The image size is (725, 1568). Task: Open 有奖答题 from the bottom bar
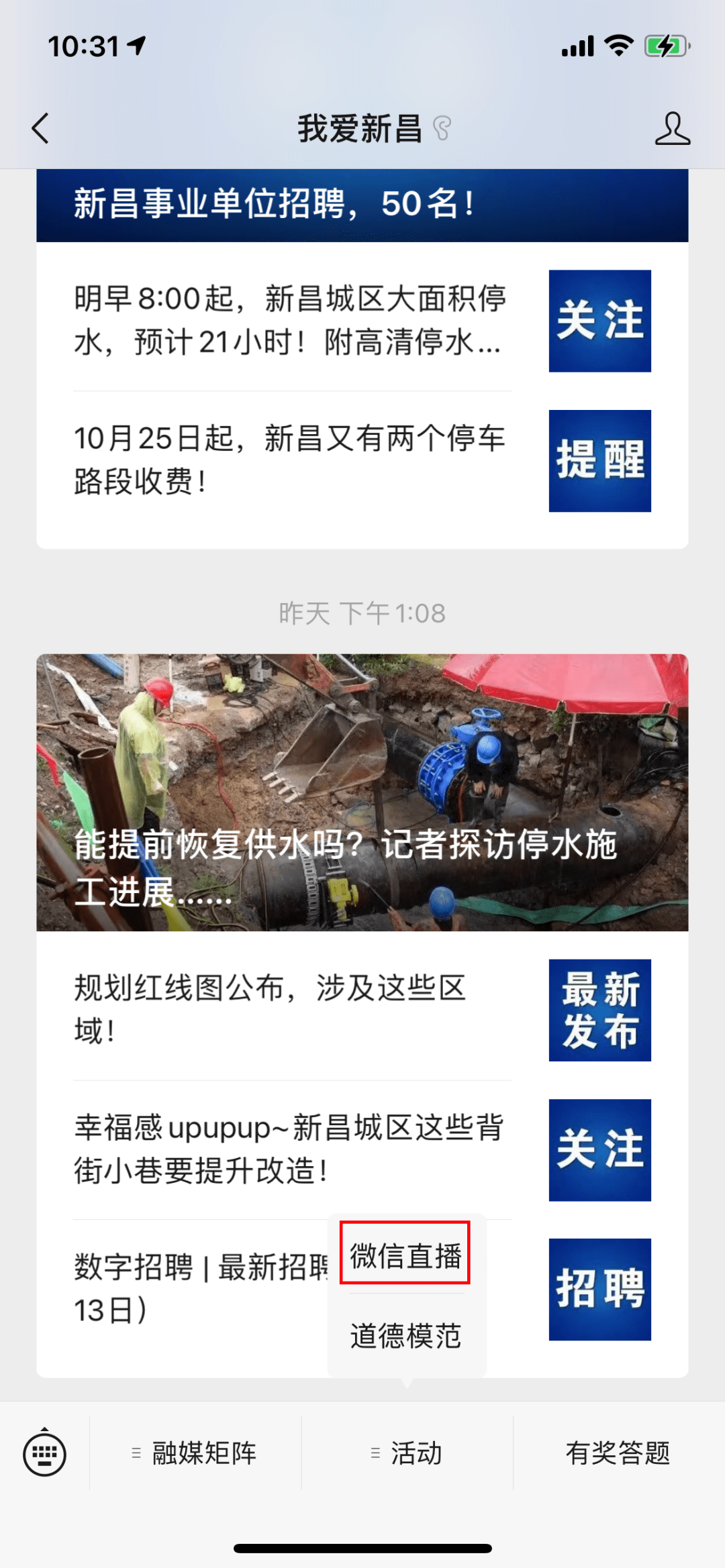pyautogui.click(x=618, y=1453)
